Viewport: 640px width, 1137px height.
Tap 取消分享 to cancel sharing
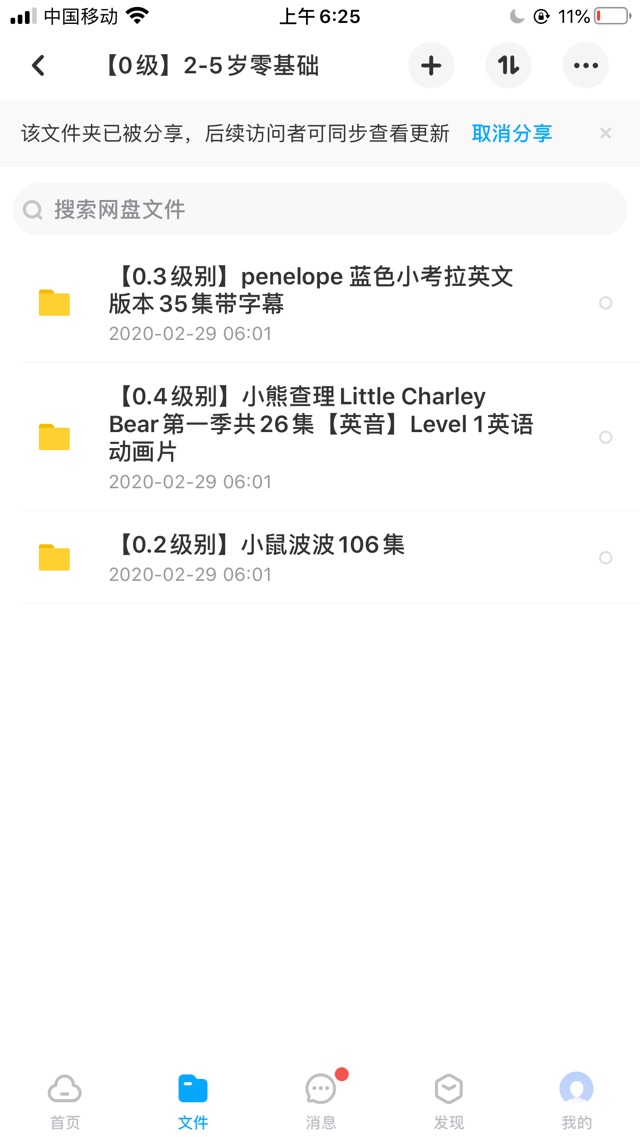[x=512, y=133]
